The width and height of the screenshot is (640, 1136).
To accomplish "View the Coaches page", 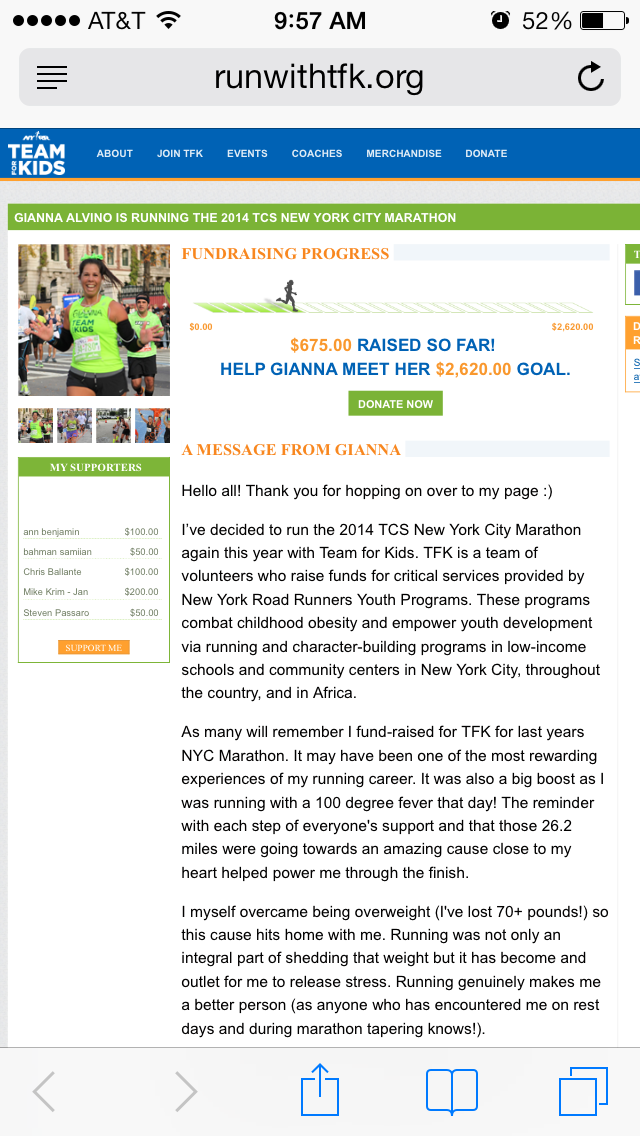I will [x=317, y=154].
